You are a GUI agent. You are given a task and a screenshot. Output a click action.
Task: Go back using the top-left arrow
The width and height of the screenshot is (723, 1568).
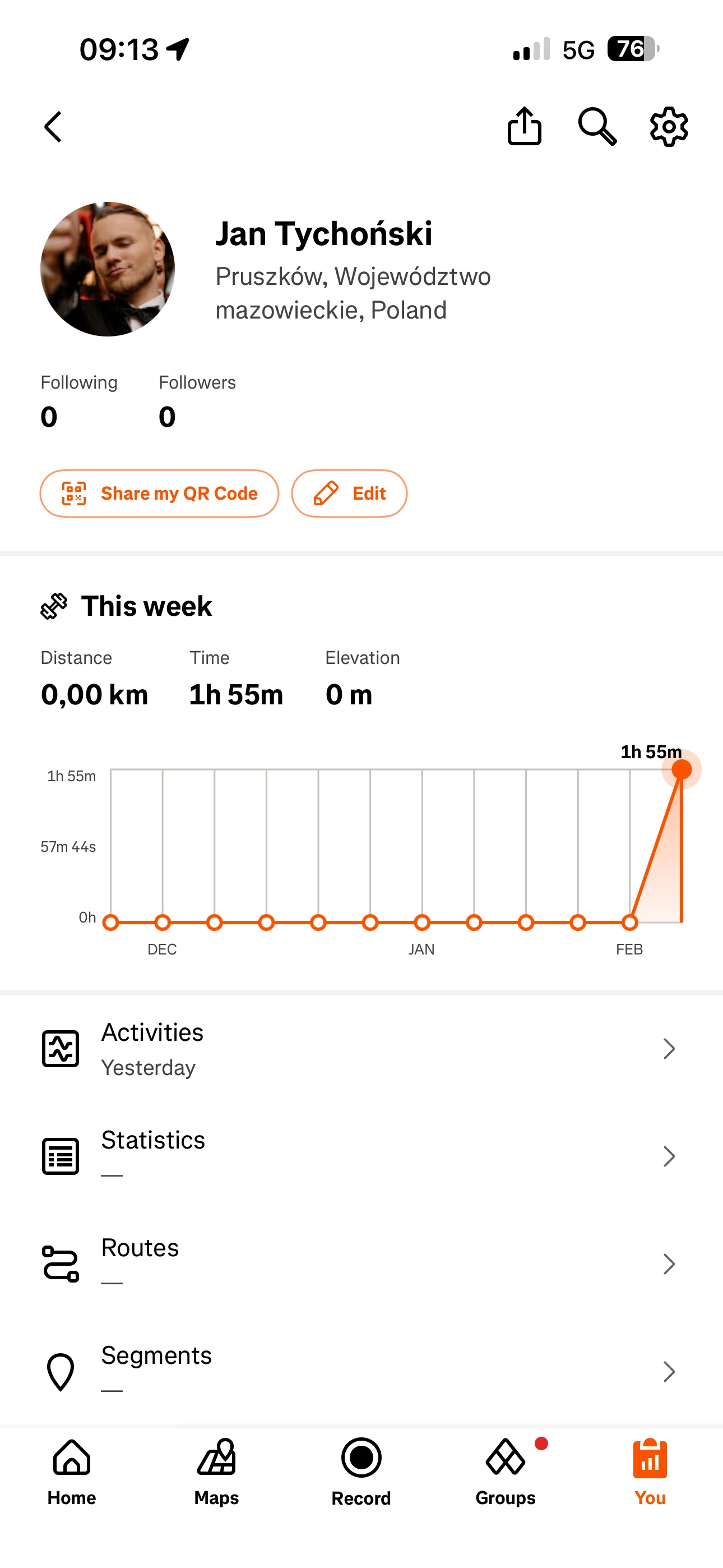coord(54,127)
